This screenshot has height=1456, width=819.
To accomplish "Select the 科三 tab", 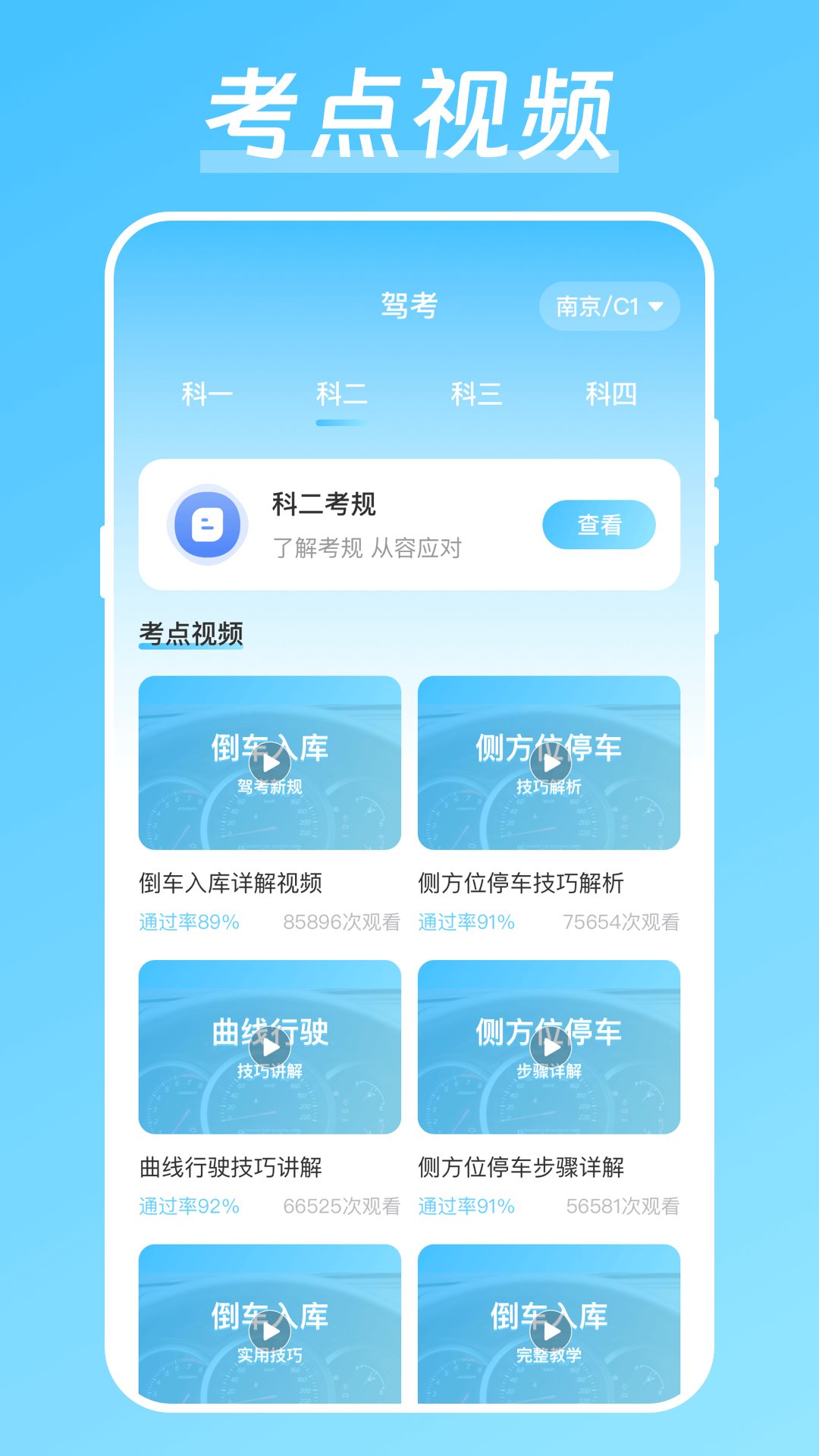I will 478,394.
